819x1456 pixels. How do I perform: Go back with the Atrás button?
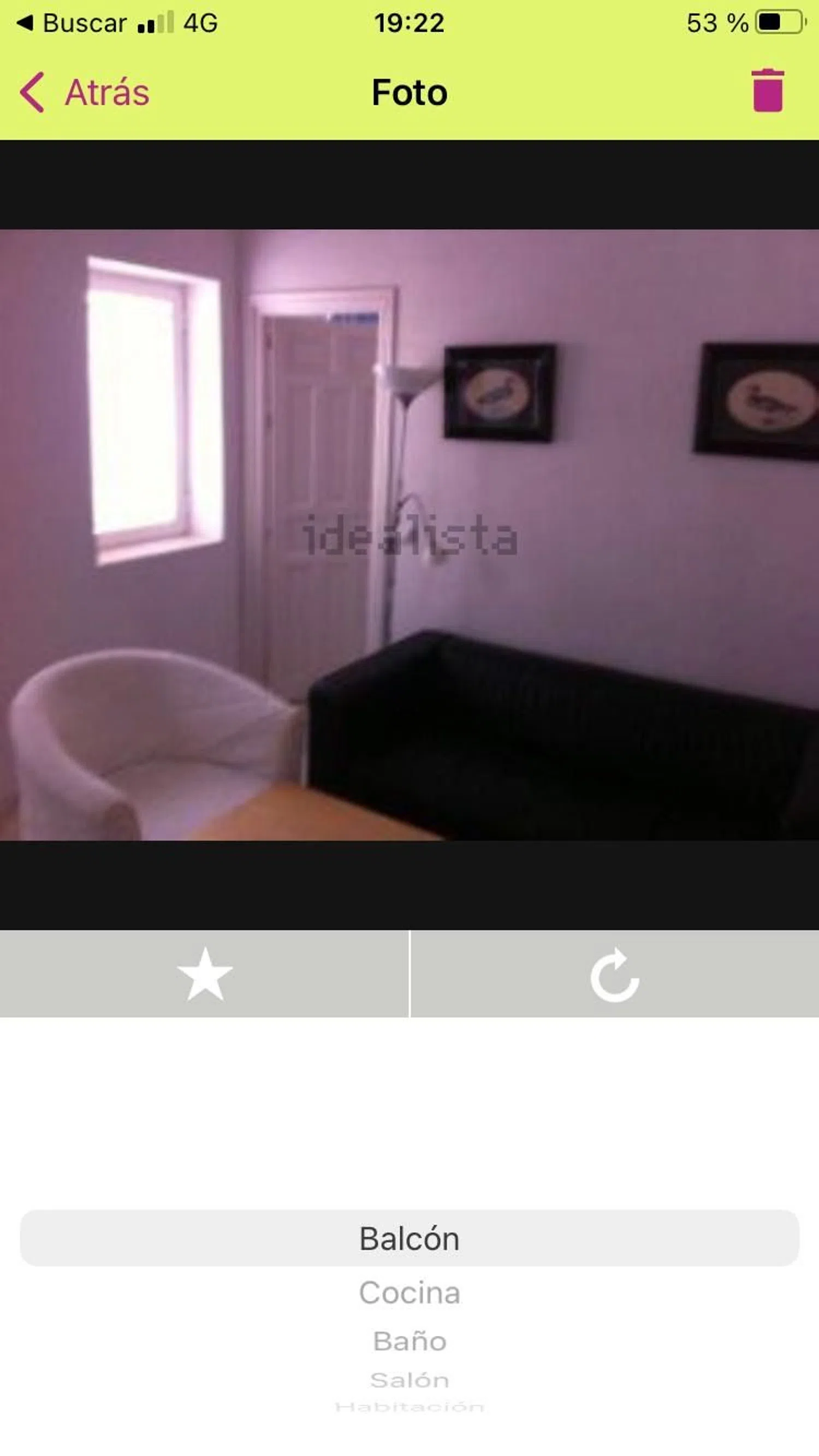pyautogui.click(x=86, y=92)
